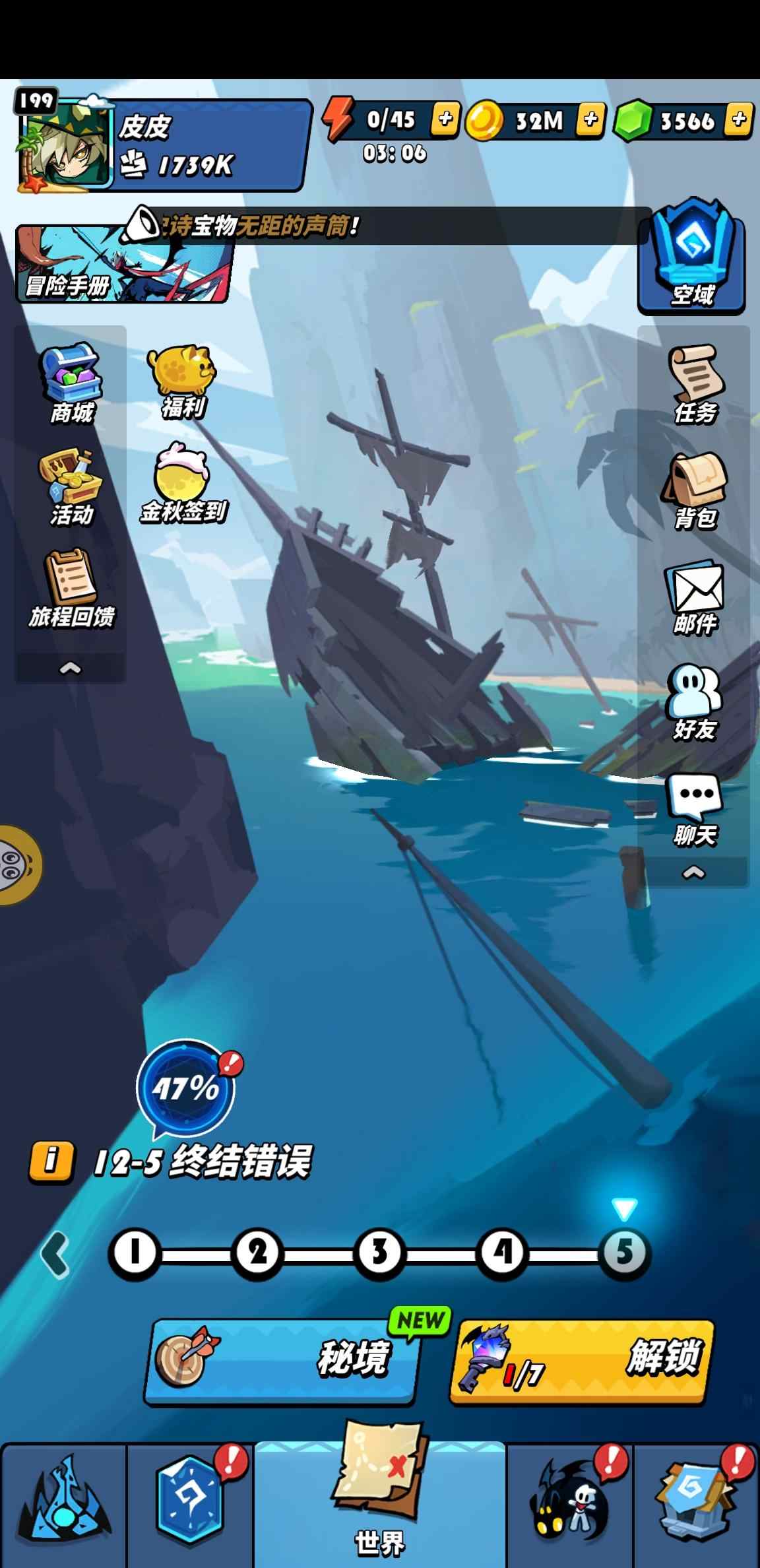
Task: Select stage node 3
Action: 379,1252
